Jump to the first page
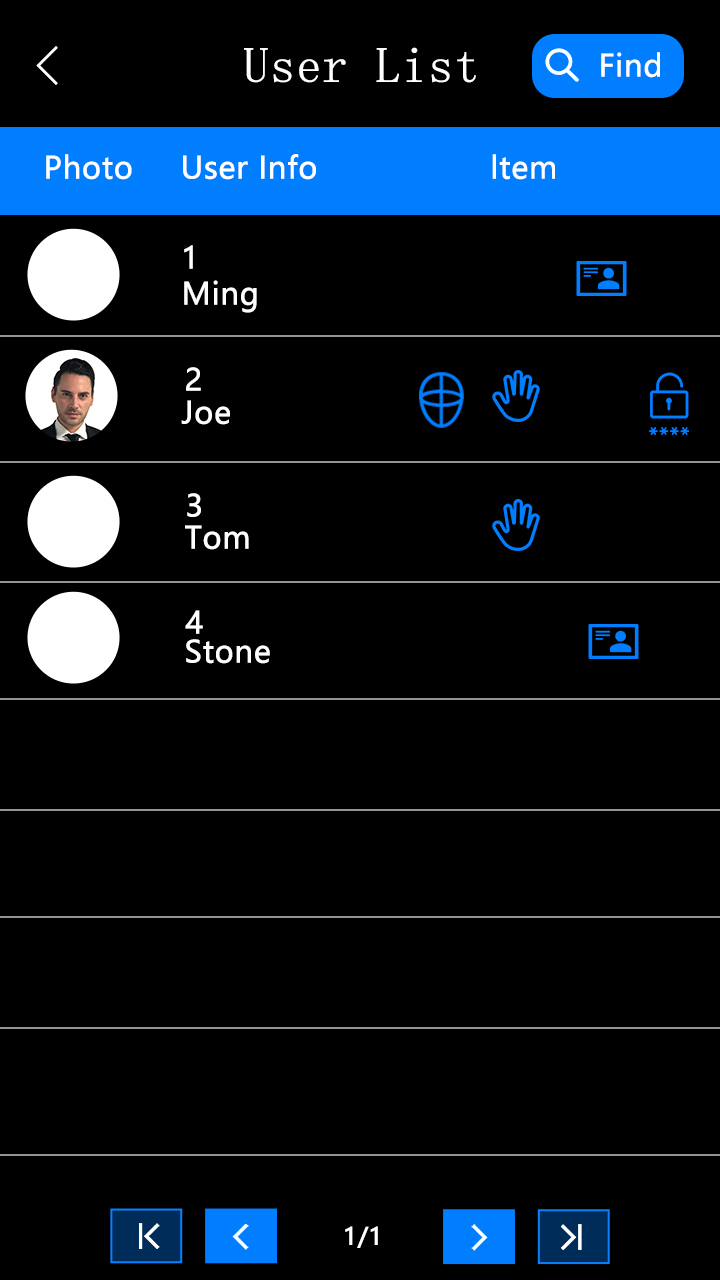 coord(146,1237)
